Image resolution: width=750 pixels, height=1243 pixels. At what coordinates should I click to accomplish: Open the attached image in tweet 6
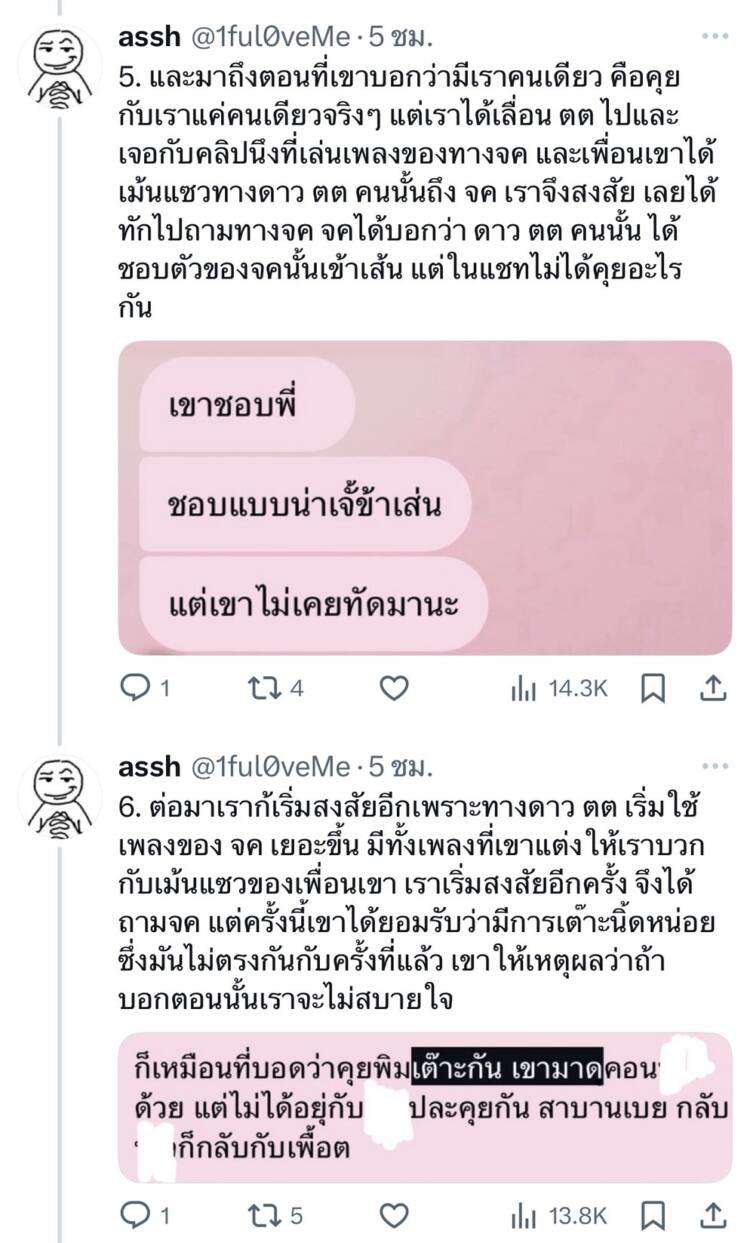click(x=425, y=1107)
